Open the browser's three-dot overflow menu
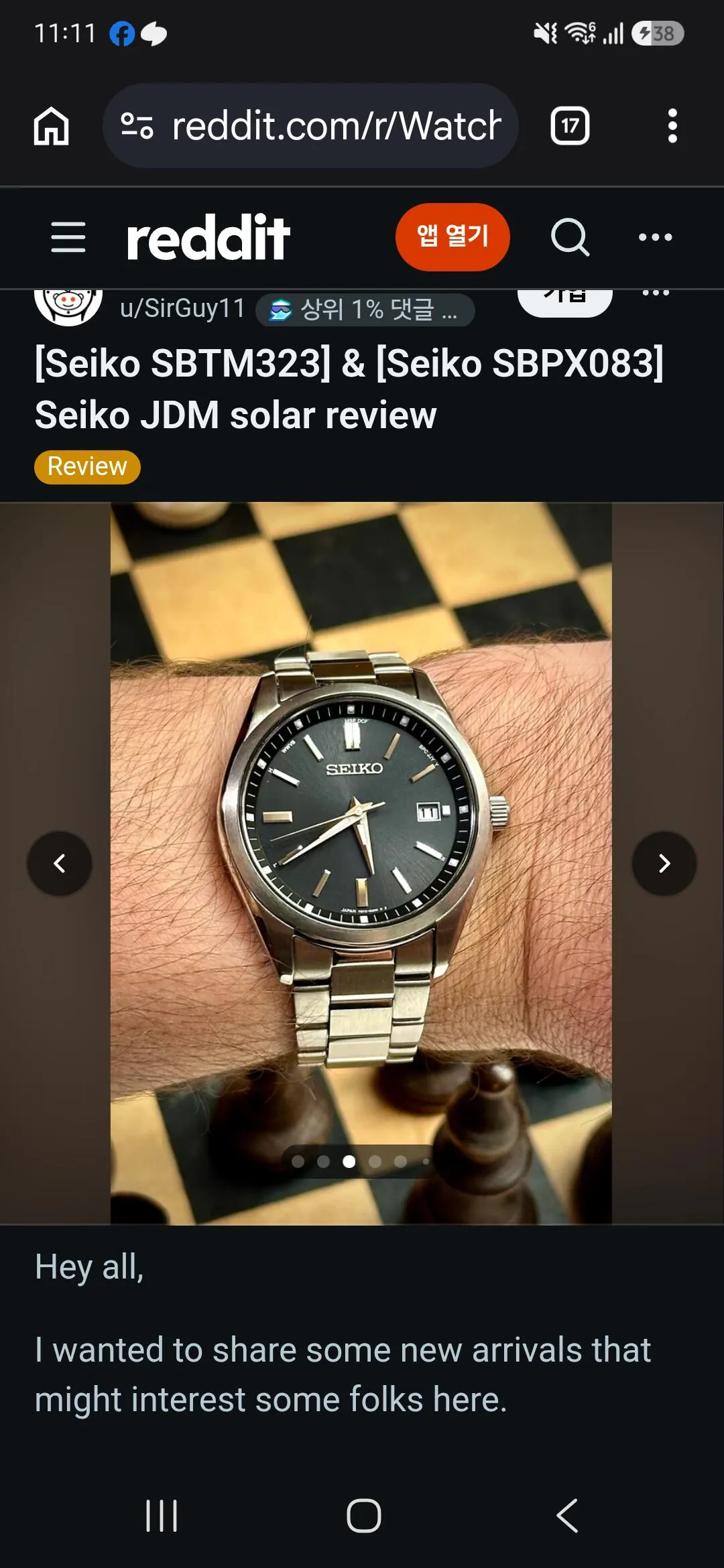This screenshot has height=1568, width=724. pos(672,126)
